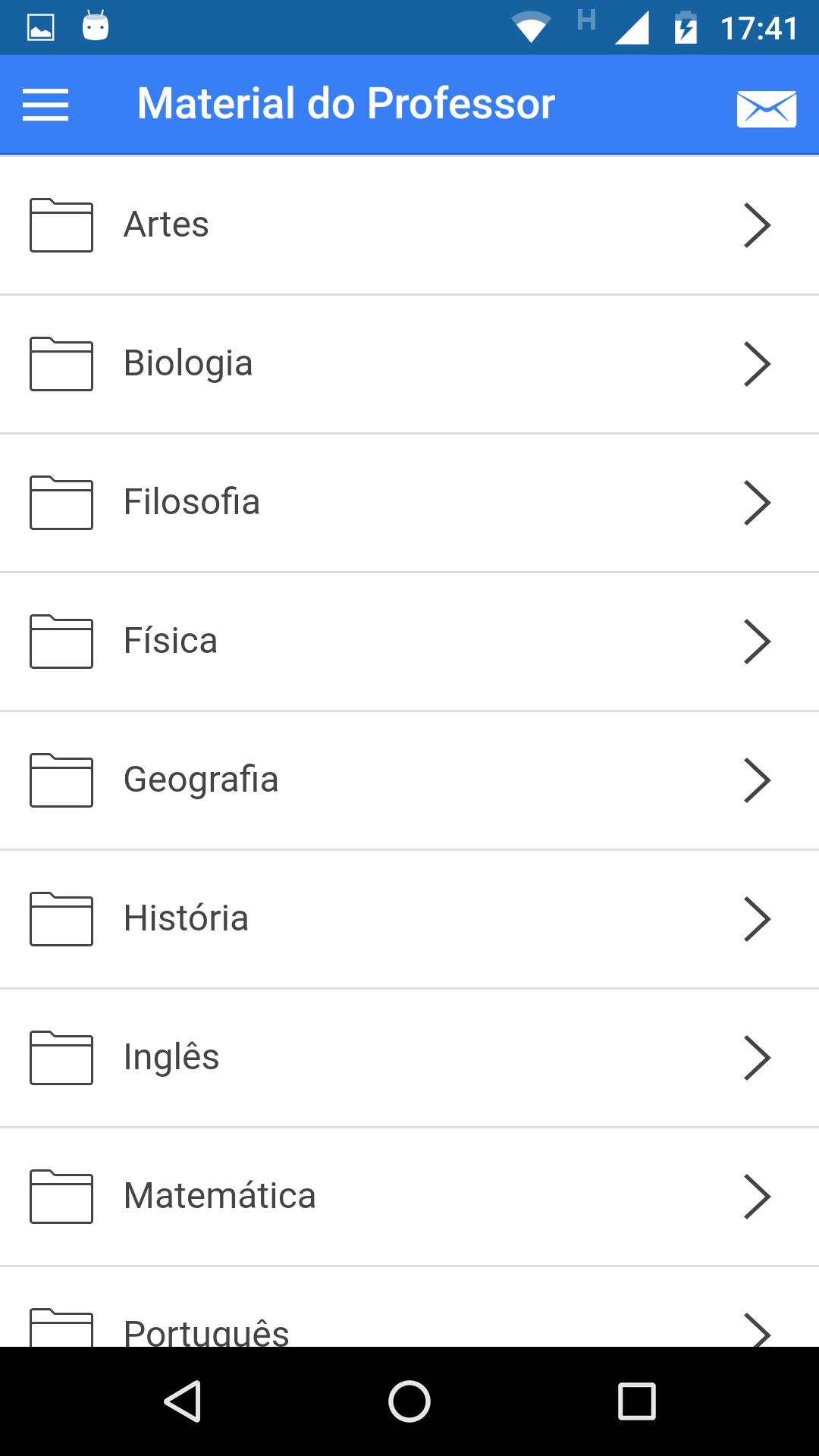This screenshot has width=819, height=1456.
Task: Open the hamburger drawer menu
Action: point(45,105)
